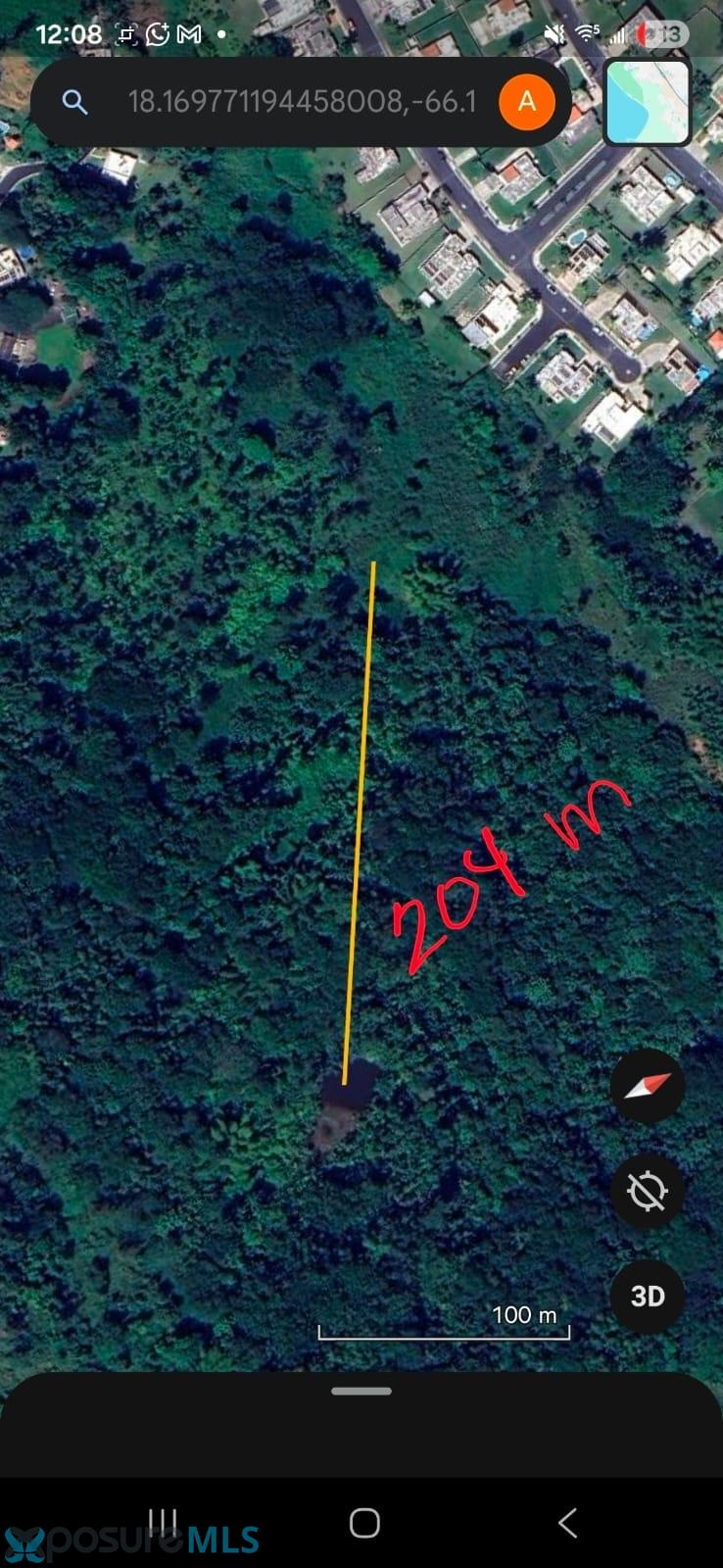Tap the bottom sheet handle
The image size is (723, 1568).
coord(361,1391)
